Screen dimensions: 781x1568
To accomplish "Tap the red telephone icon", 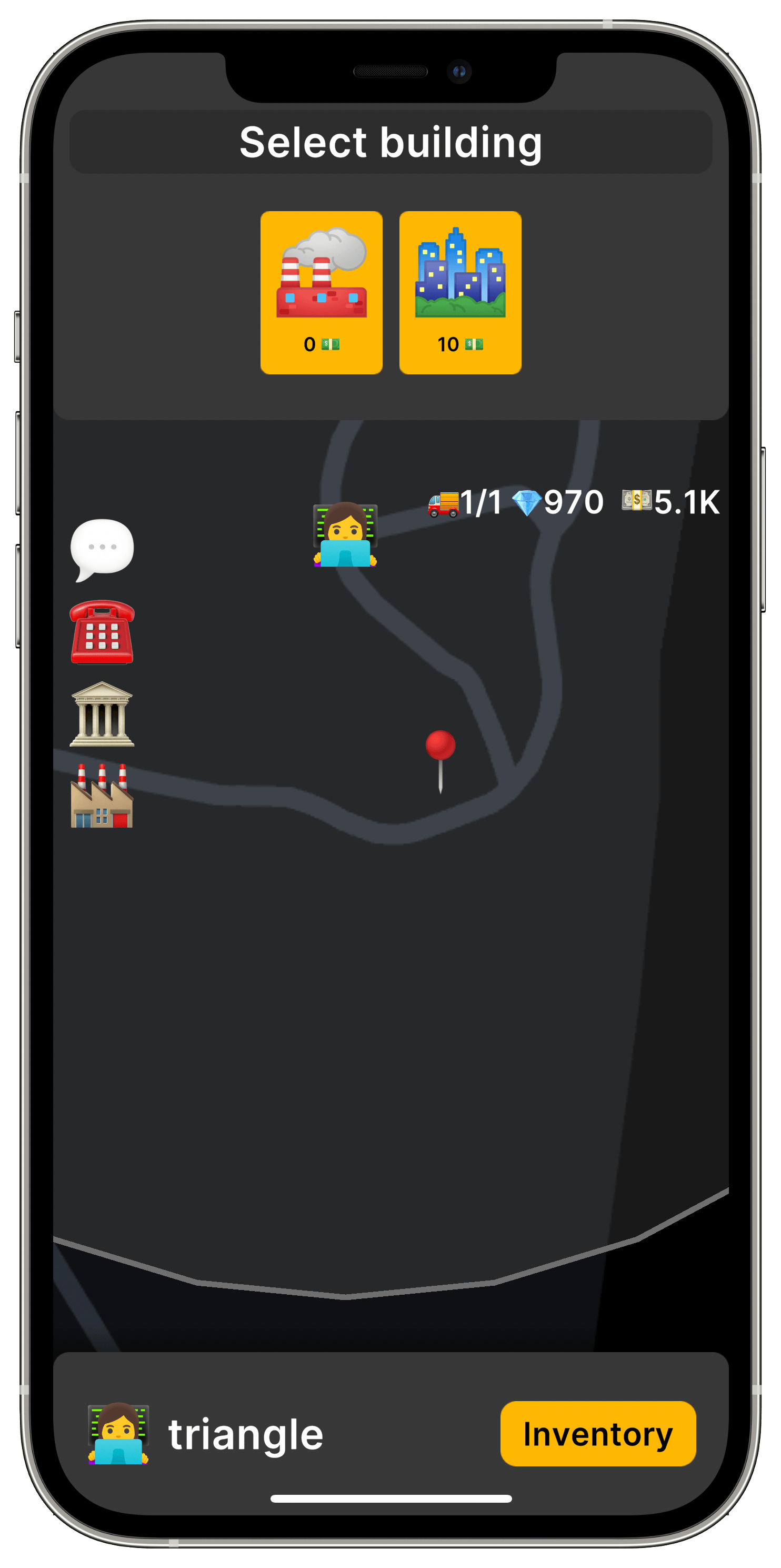I will point(102,632).
